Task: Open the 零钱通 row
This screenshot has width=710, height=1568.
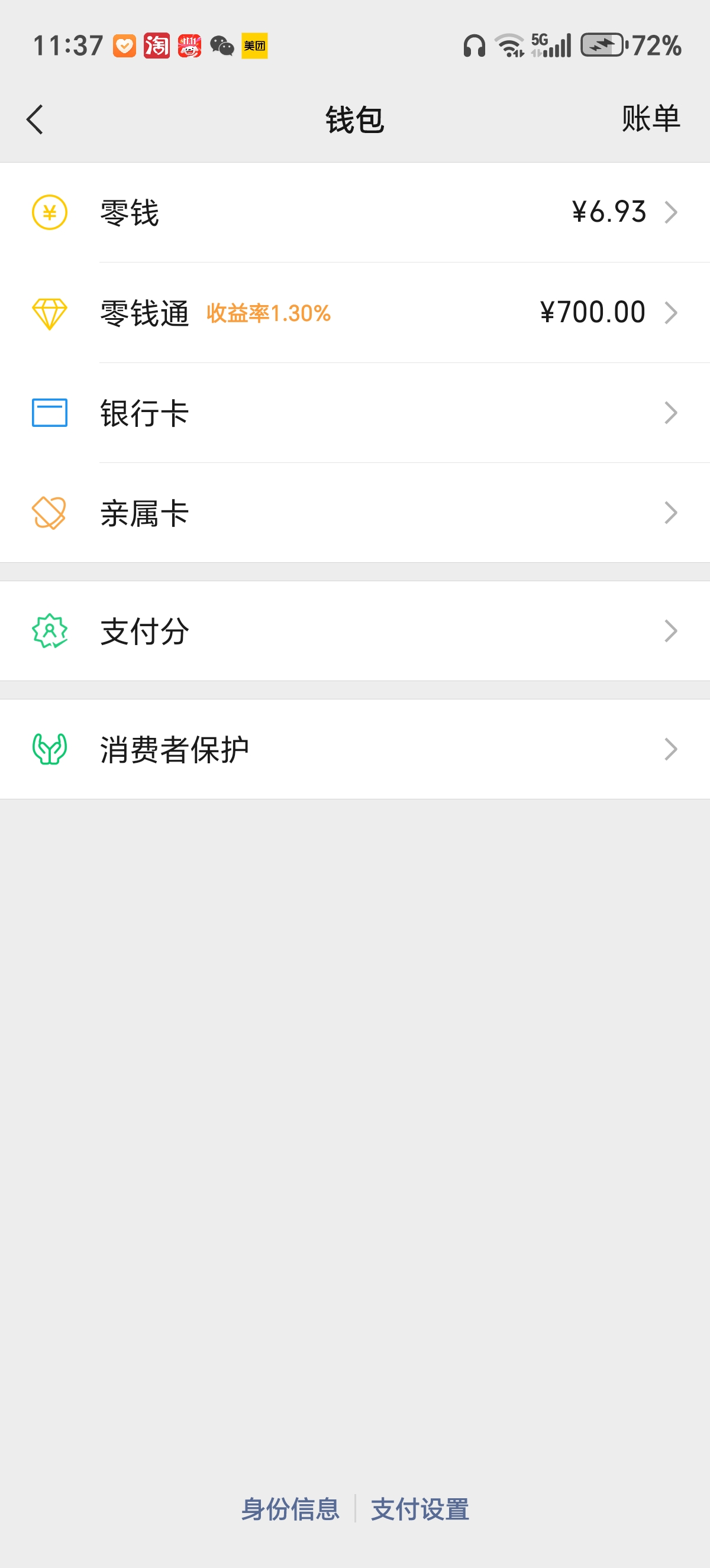Action: [355, 313]
